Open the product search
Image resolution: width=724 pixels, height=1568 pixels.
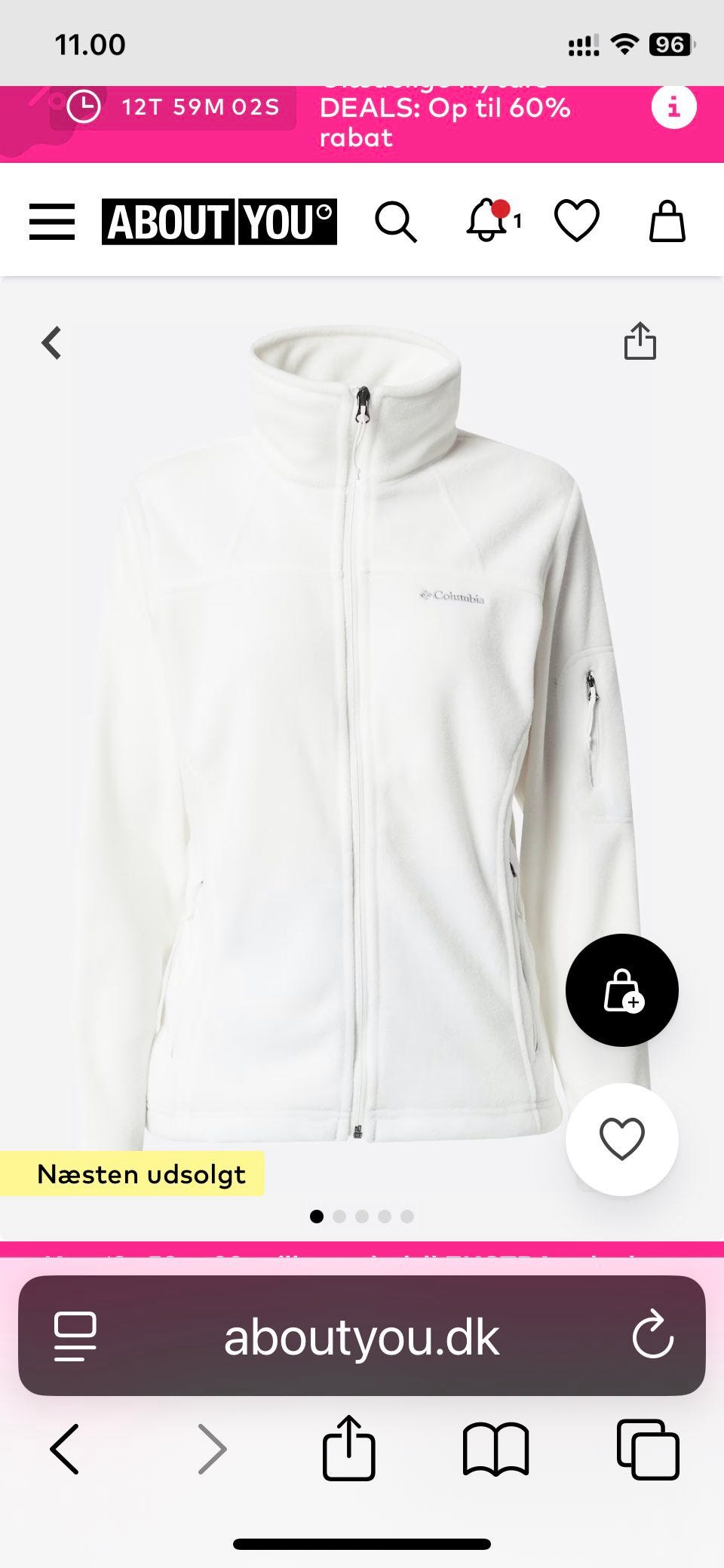point(395,222)
